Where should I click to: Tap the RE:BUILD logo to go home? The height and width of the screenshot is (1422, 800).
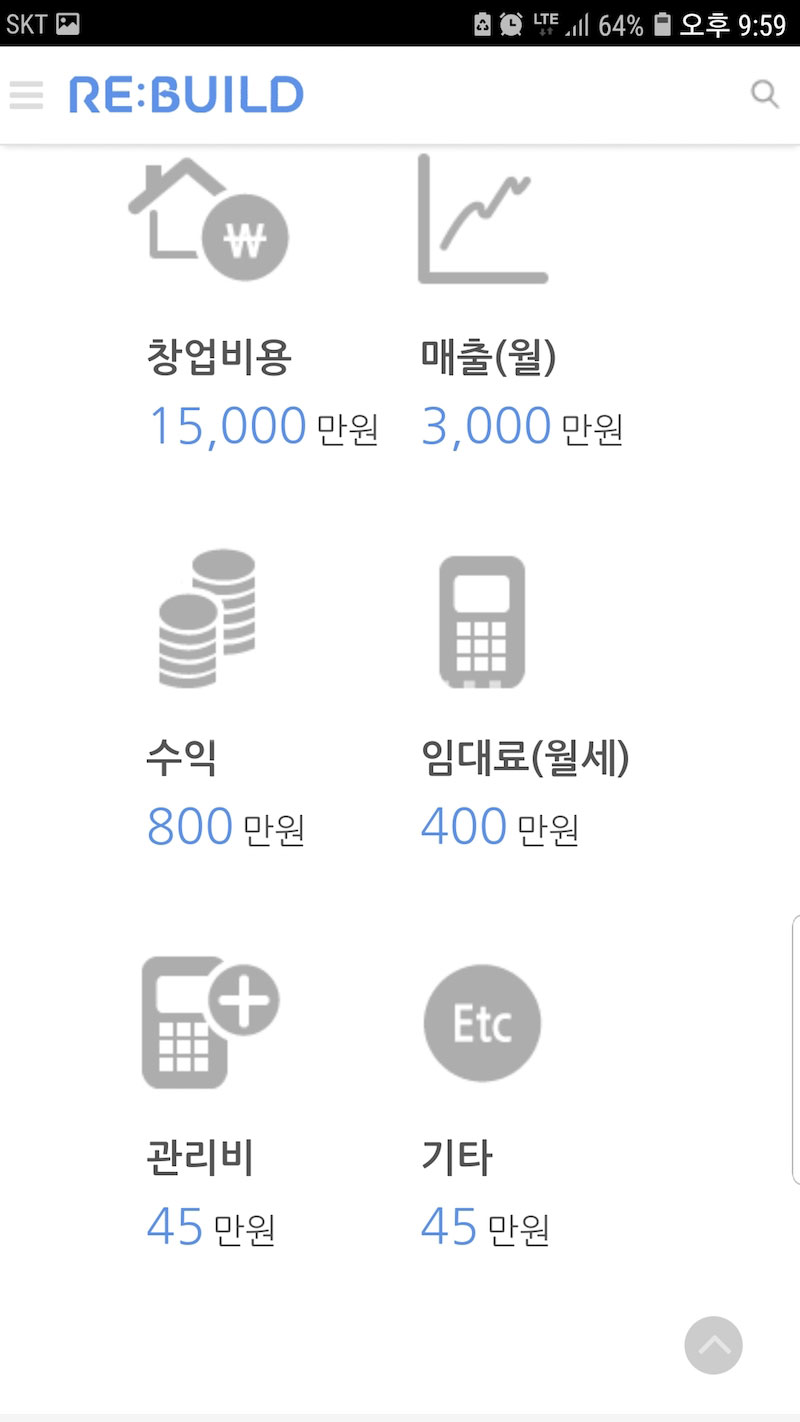coord(186,95)
